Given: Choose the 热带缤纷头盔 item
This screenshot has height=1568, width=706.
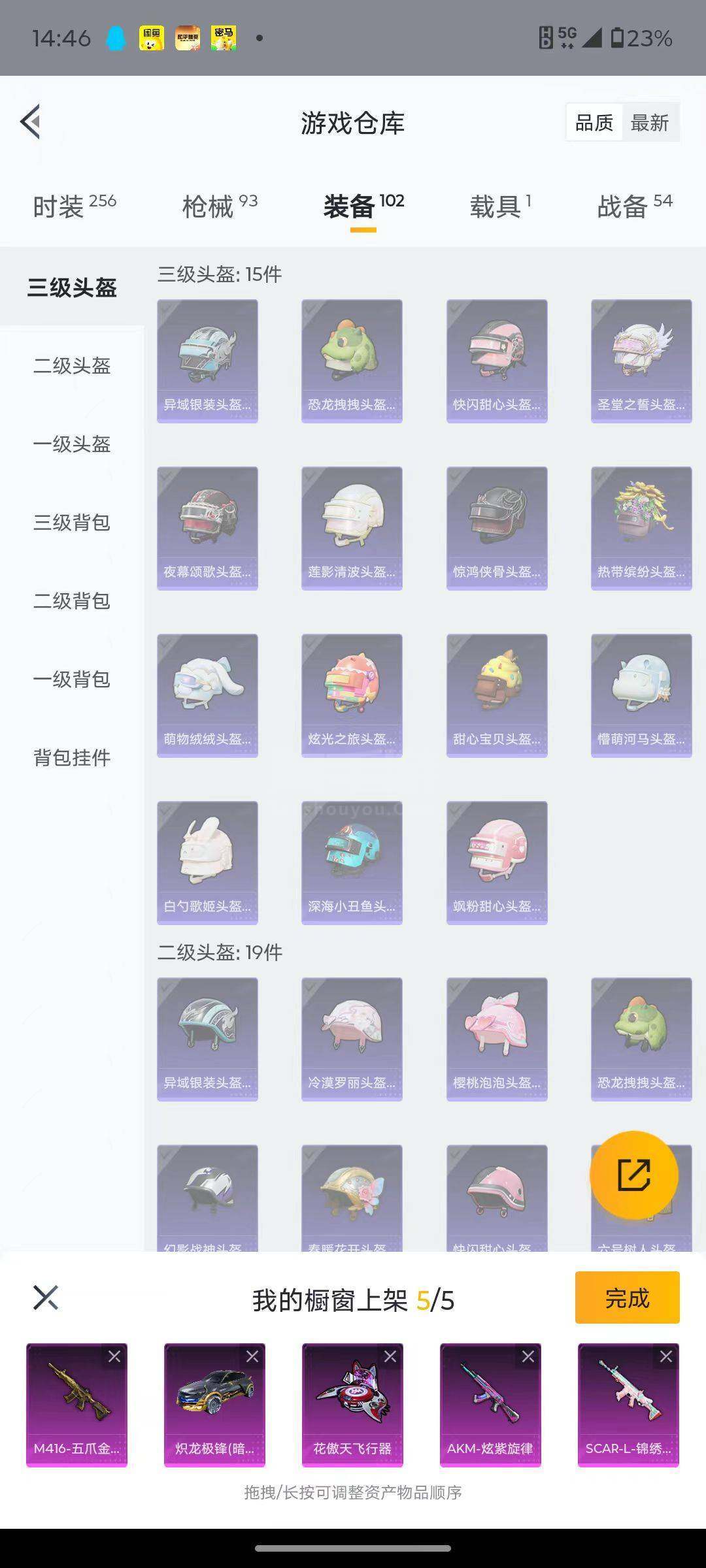Looking at the screenshot, I should 641,528.
